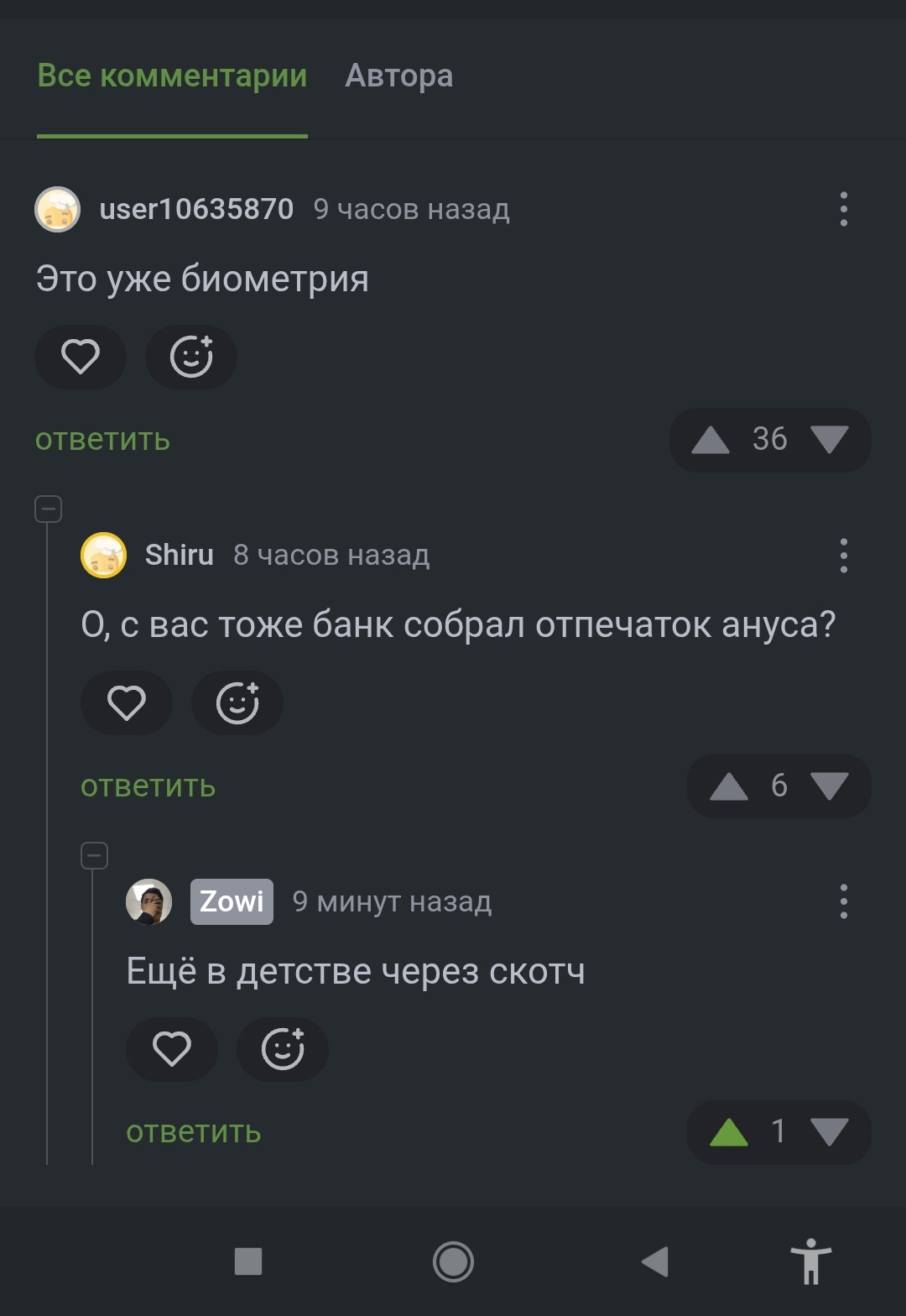Reply to user10635870's comment
906x1316 pixels.
[102, 440]
